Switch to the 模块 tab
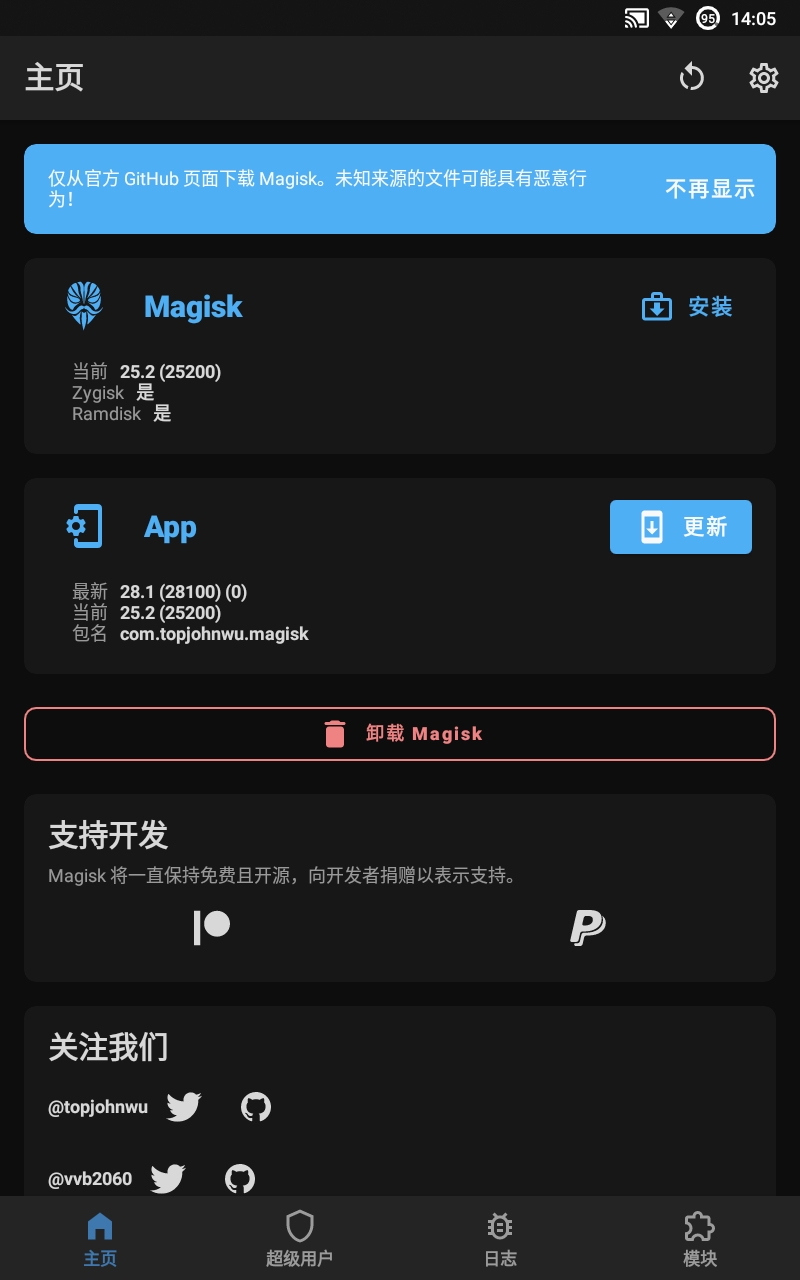Viewport: 800px width, 1280px height. (x=700, y=1238)
